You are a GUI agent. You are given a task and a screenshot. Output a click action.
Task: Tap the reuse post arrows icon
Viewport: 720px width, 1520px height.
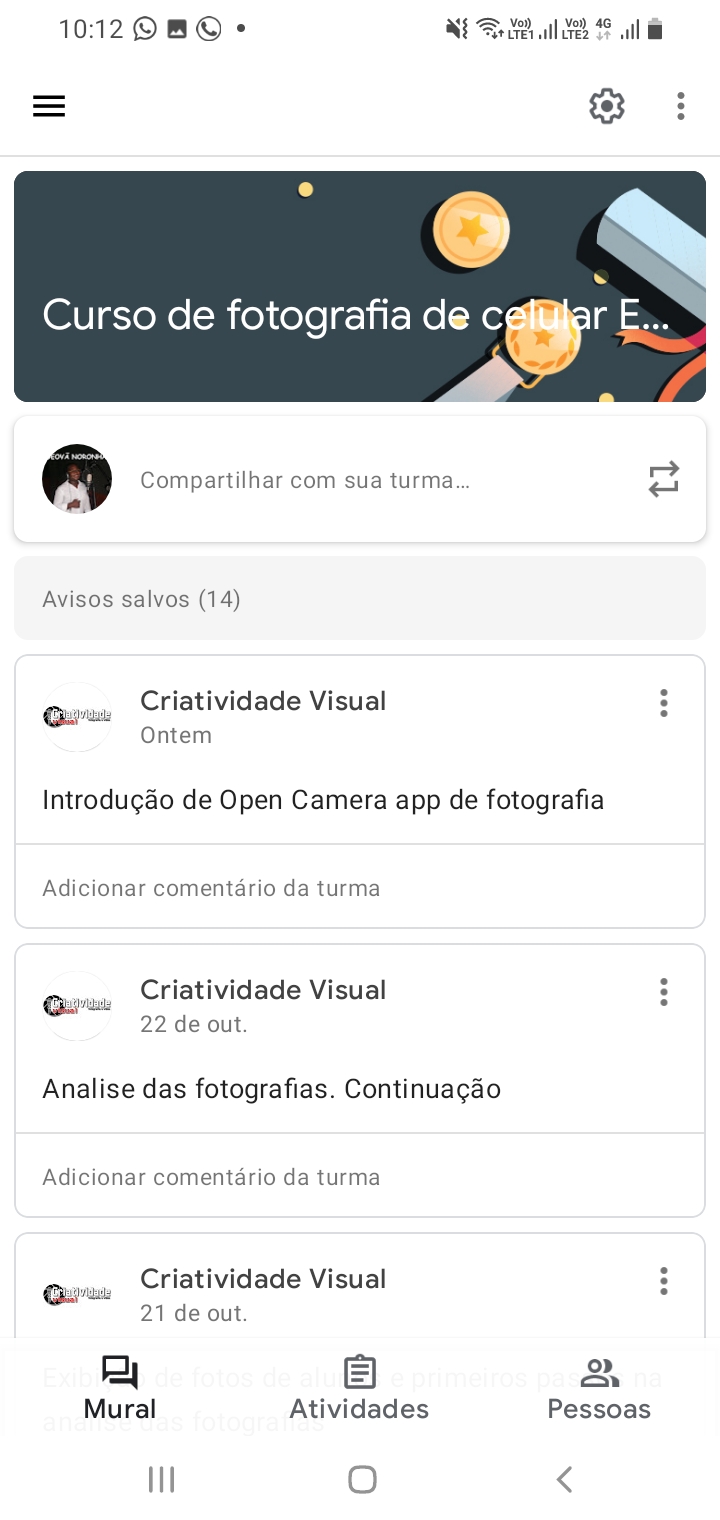(x=663, y=480)
